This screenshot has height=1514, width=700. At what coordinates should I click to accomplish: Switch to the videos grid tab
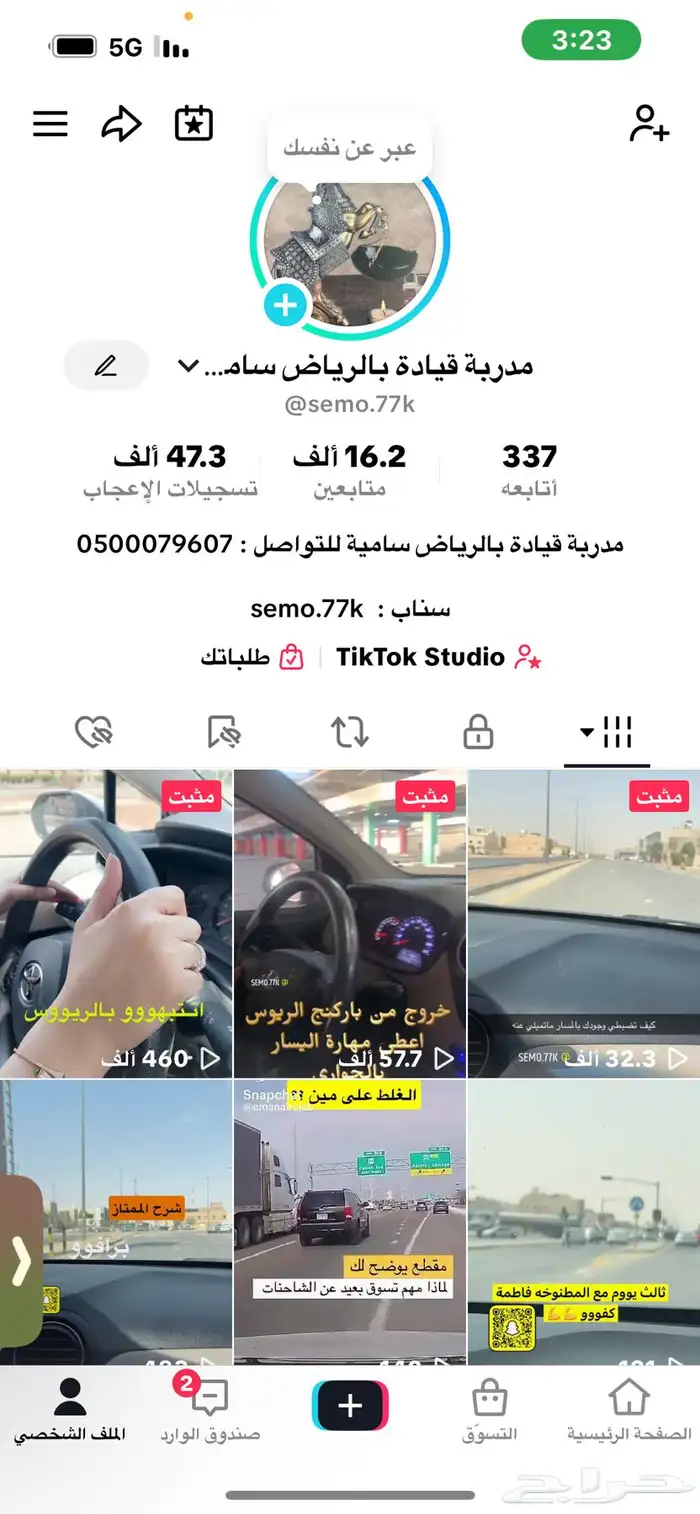[x=607, y=733]
